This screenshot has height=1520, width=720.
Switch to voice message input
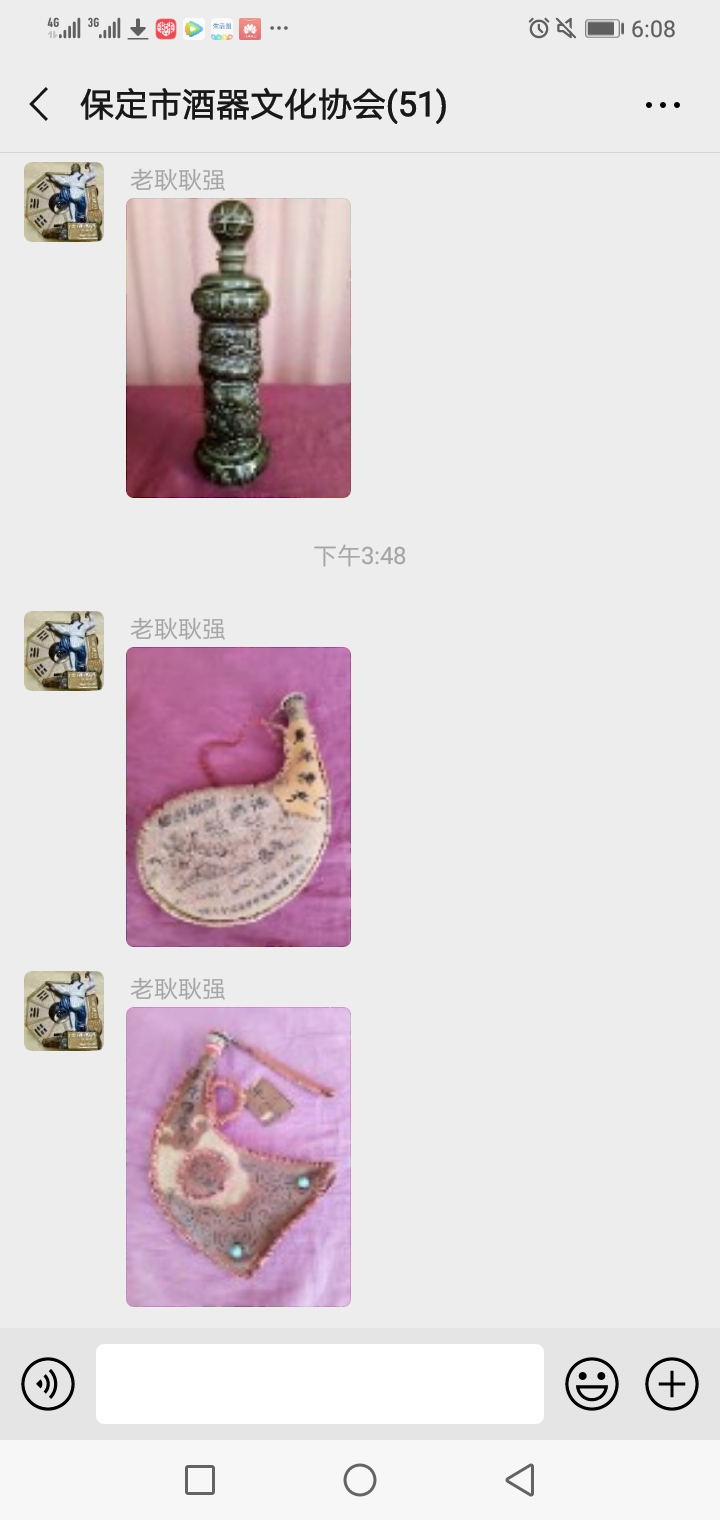48,1384
